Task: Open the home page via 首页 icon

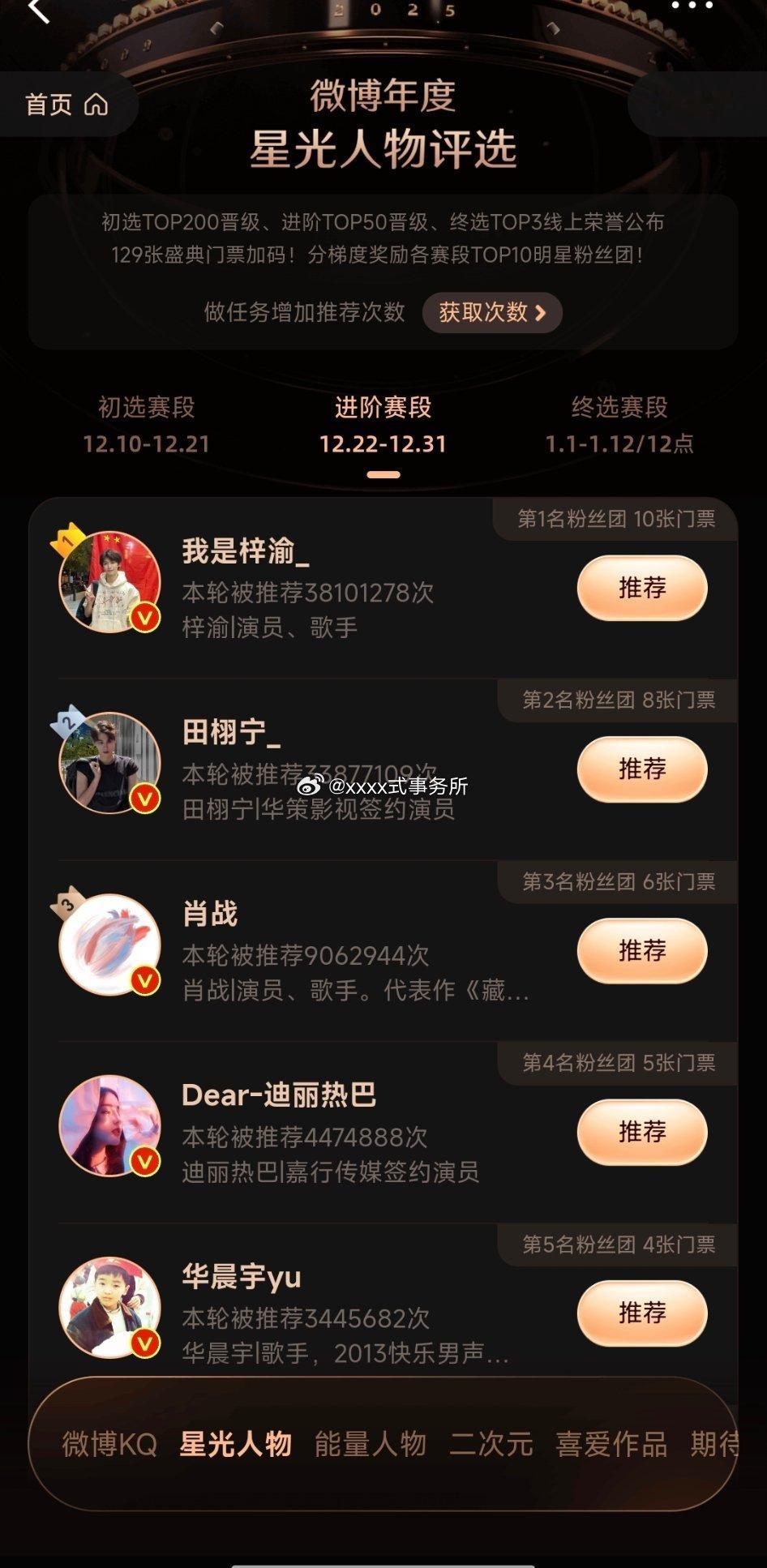Action: point(66,104)
